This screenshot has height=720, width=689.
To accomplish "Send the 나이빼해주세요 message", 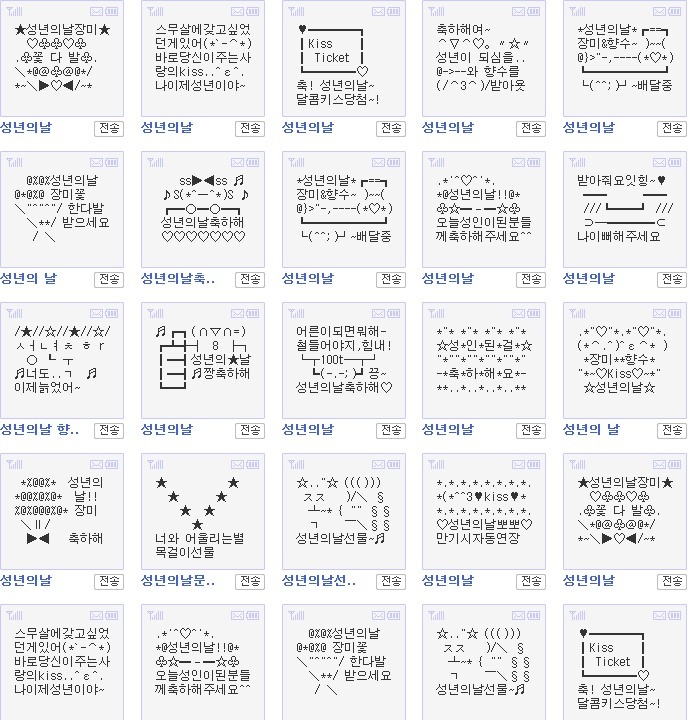I will 672,279.
